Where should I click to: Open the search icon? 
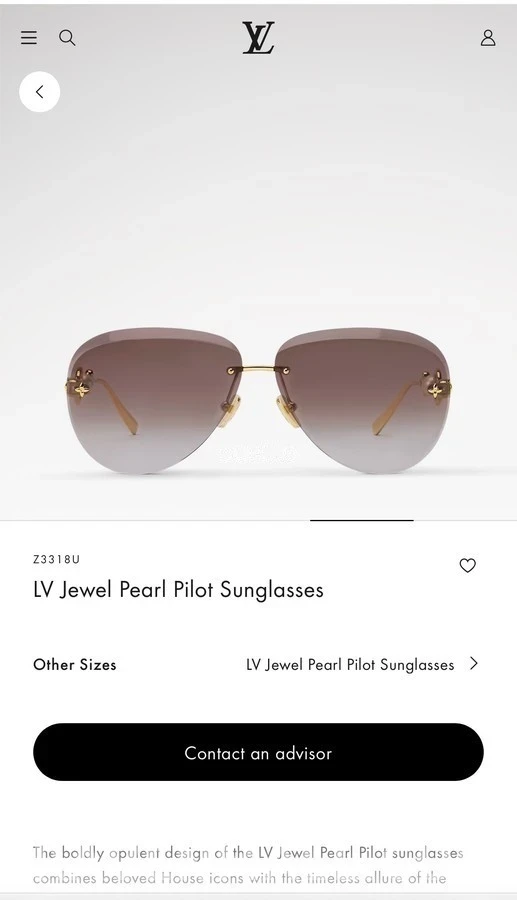pyautogui.click(x=67, y=38)
